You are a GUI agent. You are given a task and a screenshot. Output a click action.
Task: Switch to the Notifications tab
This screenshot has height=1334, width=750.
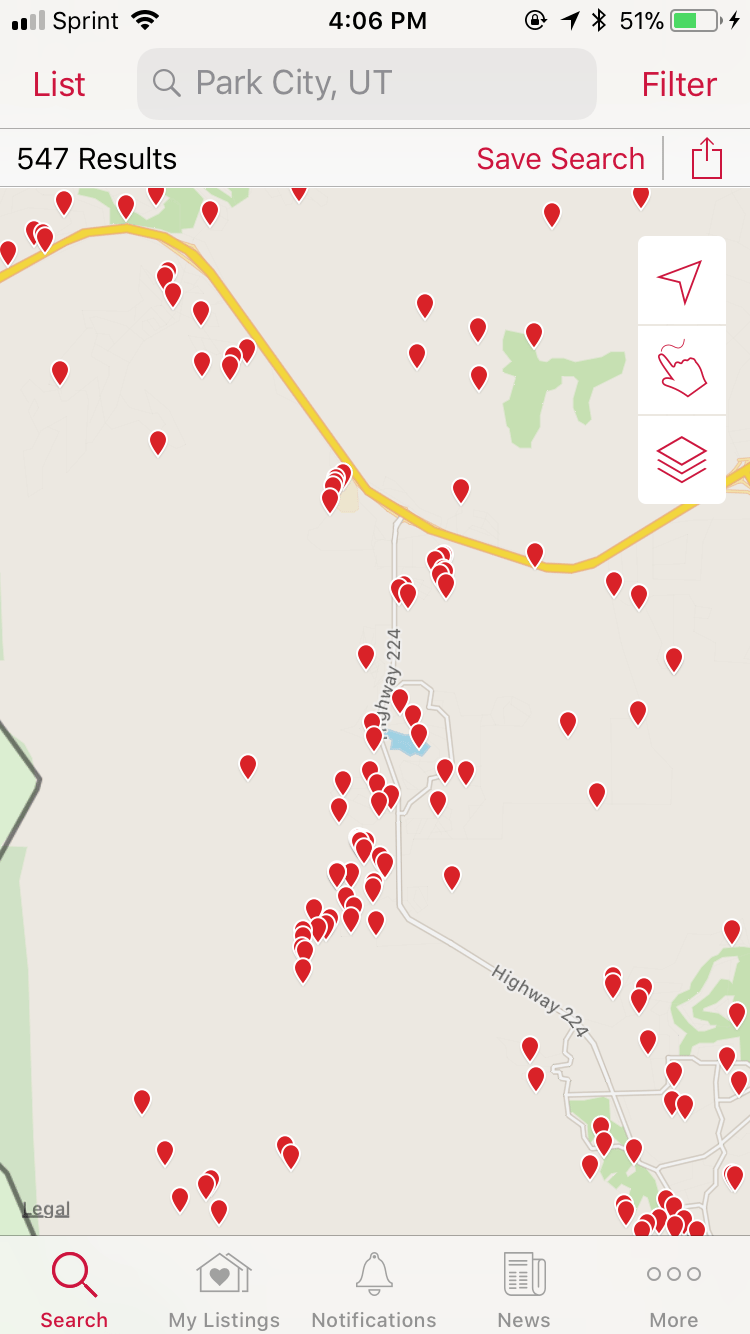click(x=374, y=1290)
